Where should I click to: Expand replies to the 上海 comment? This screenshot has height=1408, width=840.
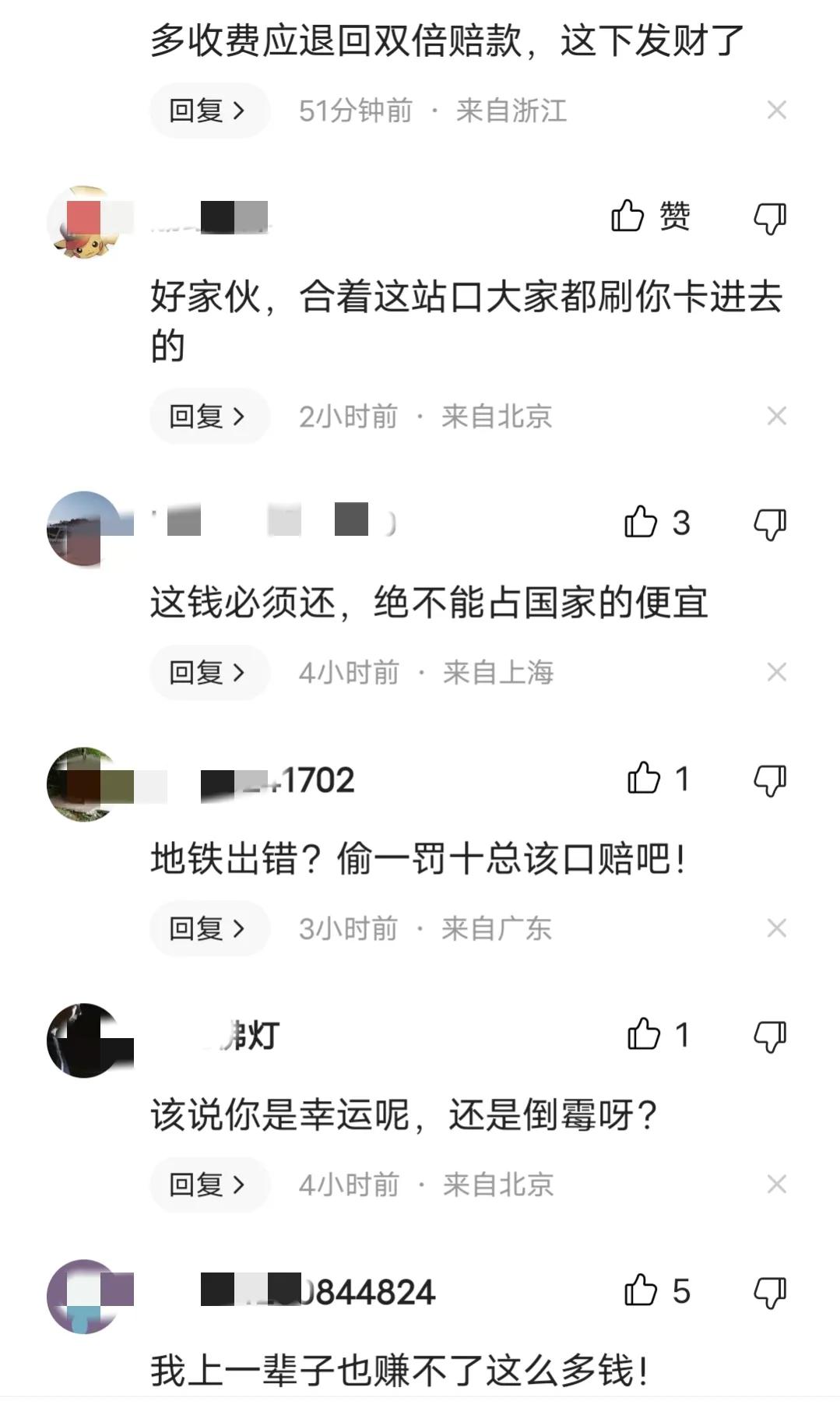[x=209, y=671]
